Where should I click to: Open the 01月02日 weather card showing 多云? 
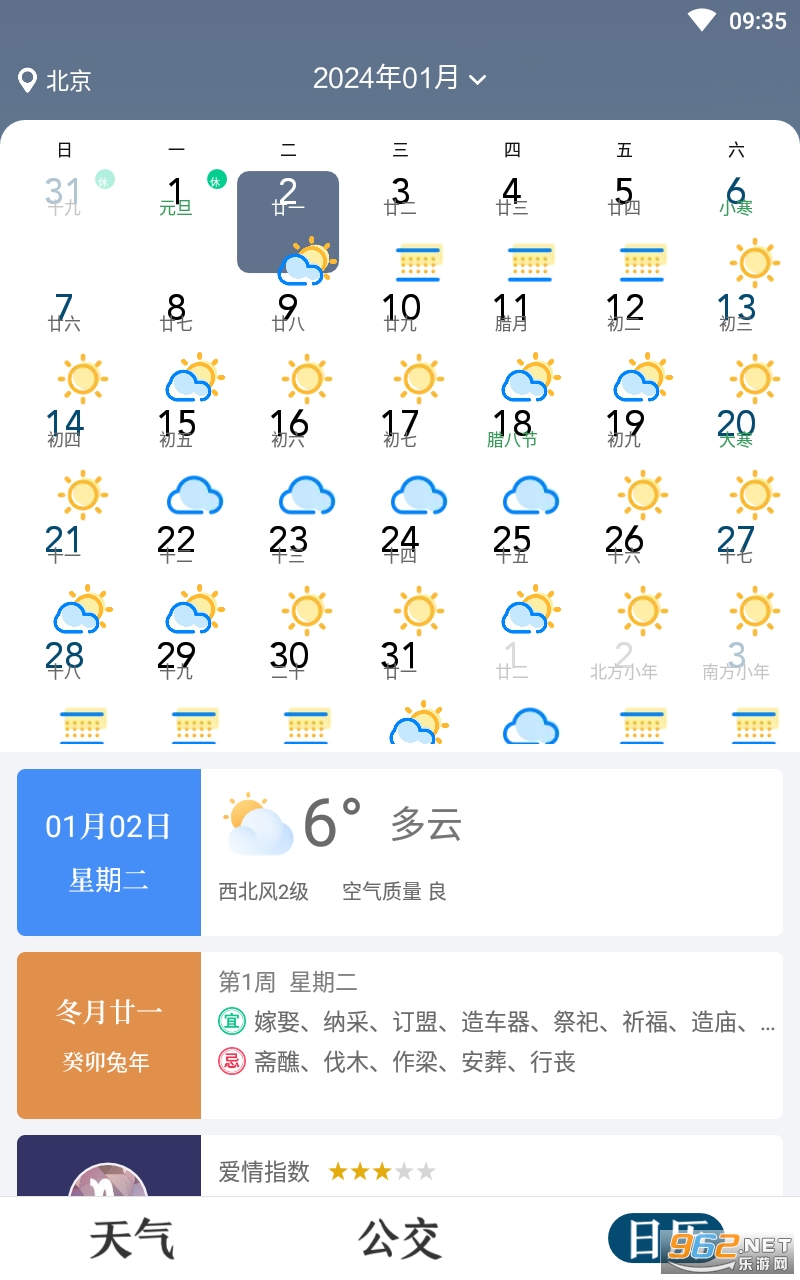tap(400, 852)
